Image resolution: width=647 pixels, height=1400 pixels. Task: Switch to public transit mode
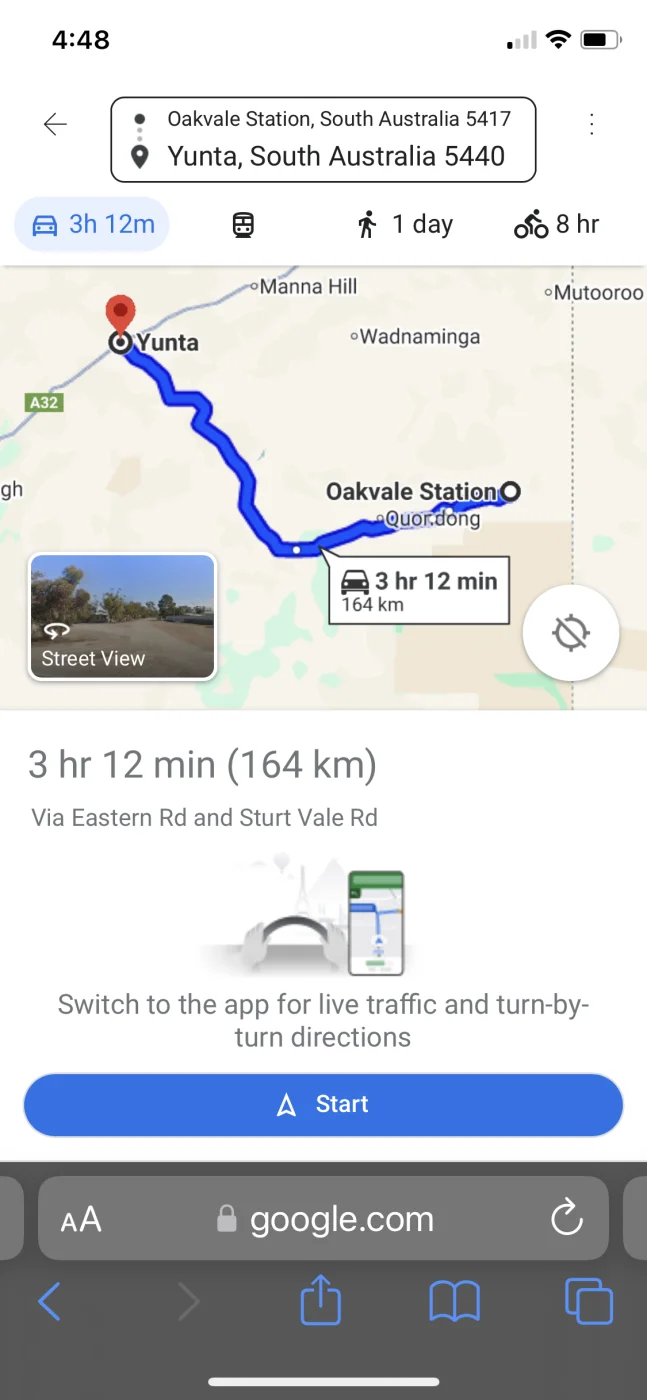coord(243,225)
